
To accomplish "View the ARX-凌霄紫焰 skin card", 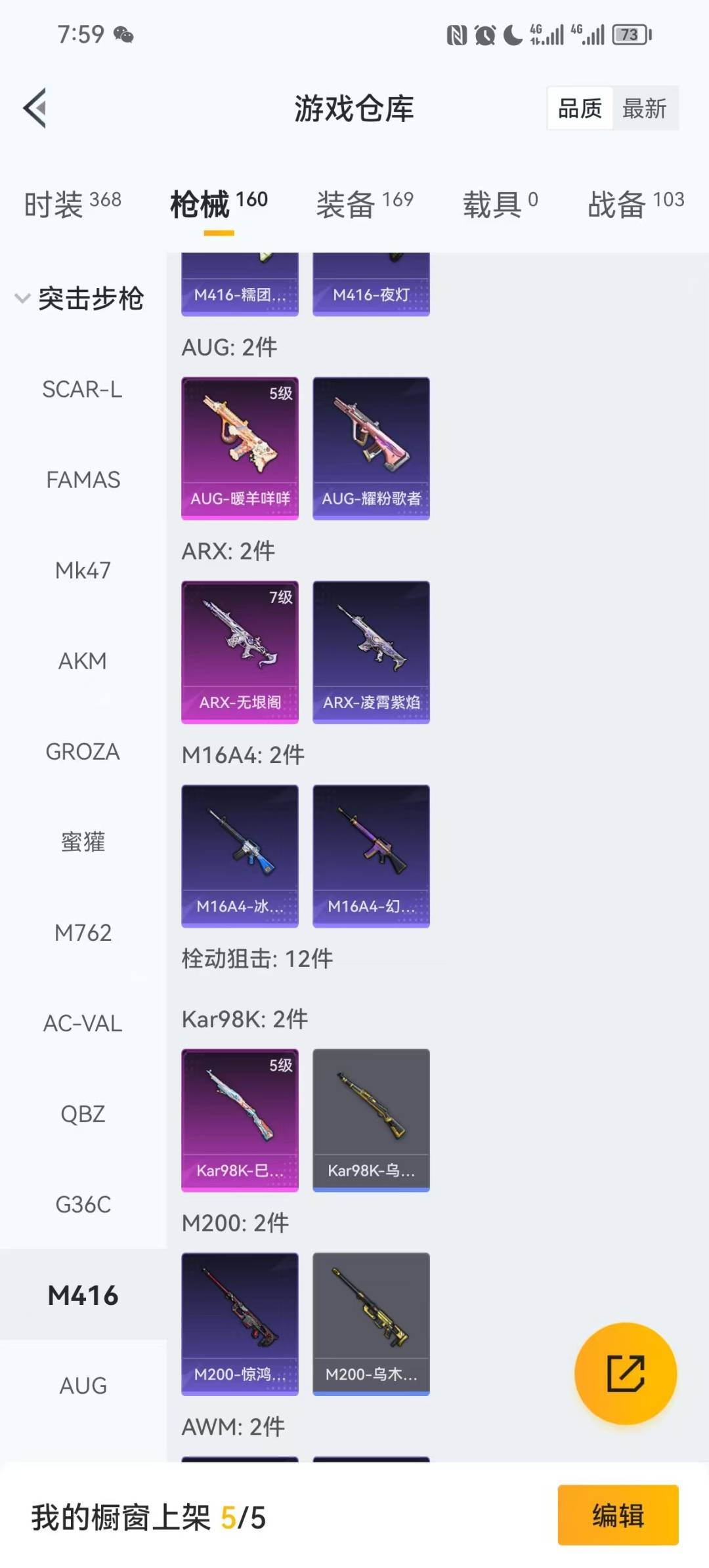I will [371, 652].
